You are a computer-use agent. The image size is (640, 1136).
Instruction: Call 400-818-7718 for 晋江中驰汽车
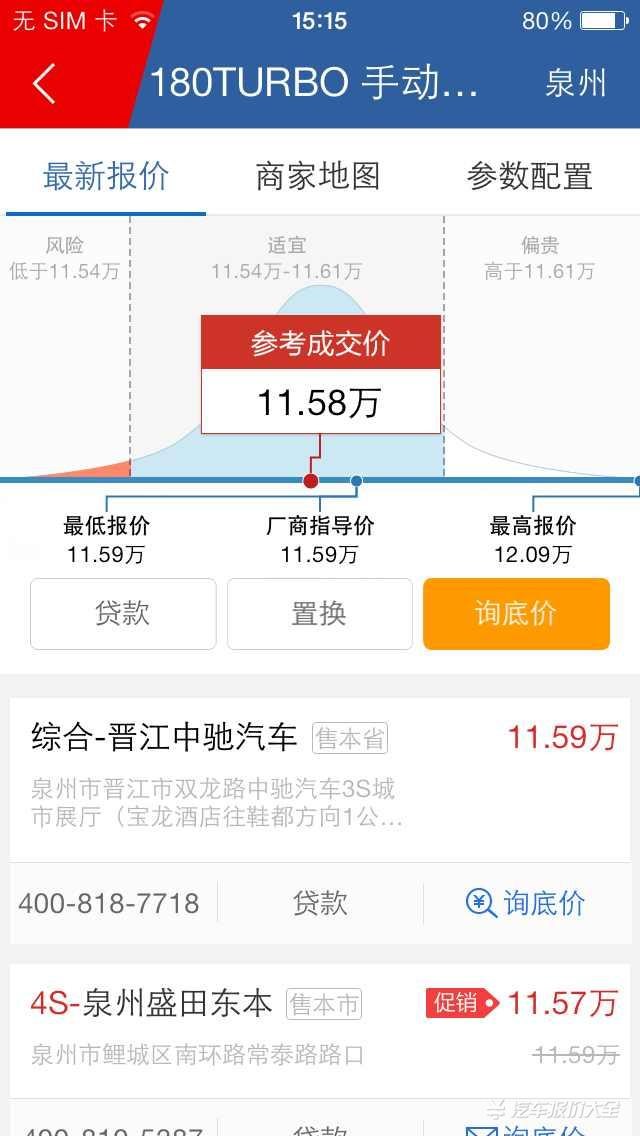click(109, 903)
